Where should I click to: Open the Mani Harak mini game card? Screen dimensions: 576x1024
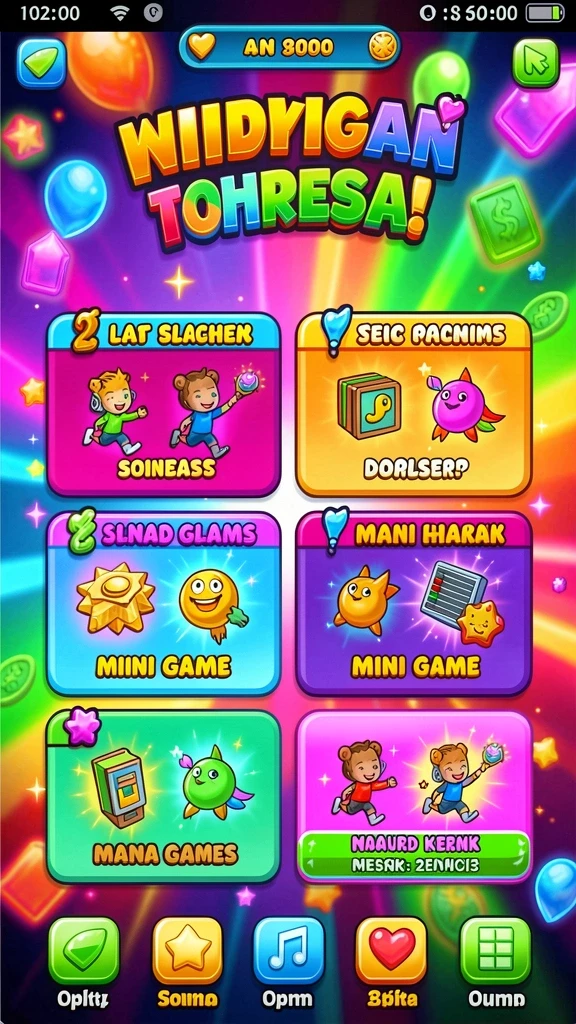[413, 603]
